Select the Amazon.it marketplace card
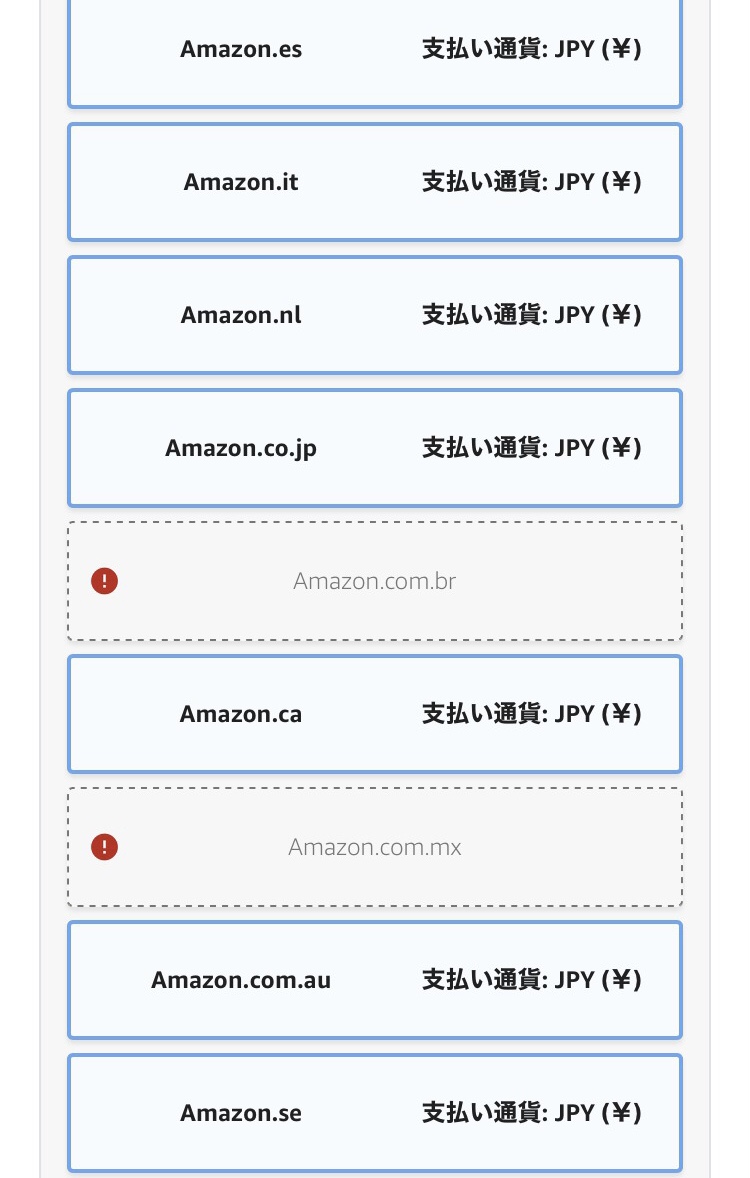This screenshot has width=750, height=1178. tap(375, 181)
